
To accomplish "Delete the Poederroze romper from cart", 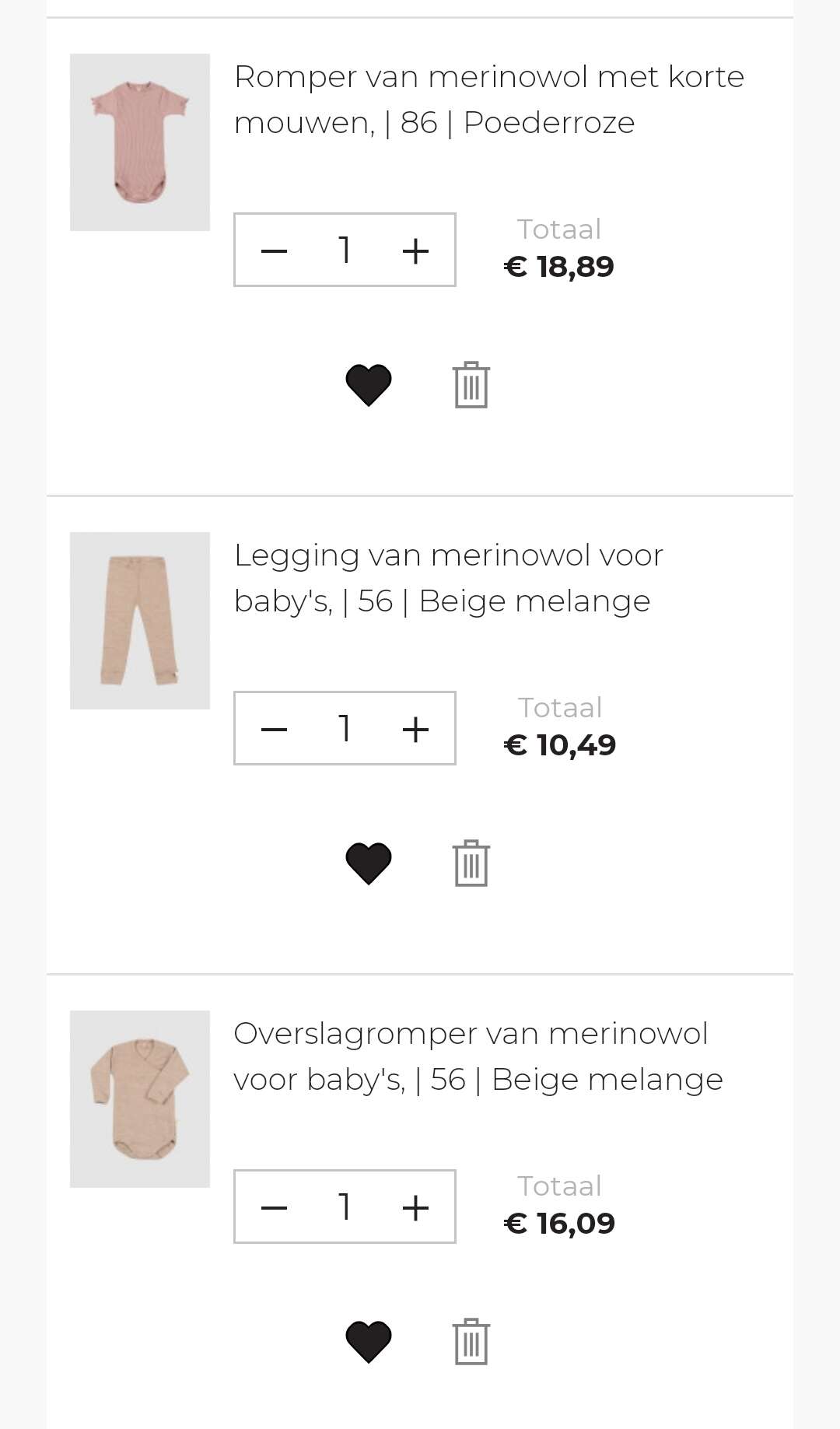I will (471, 384).
